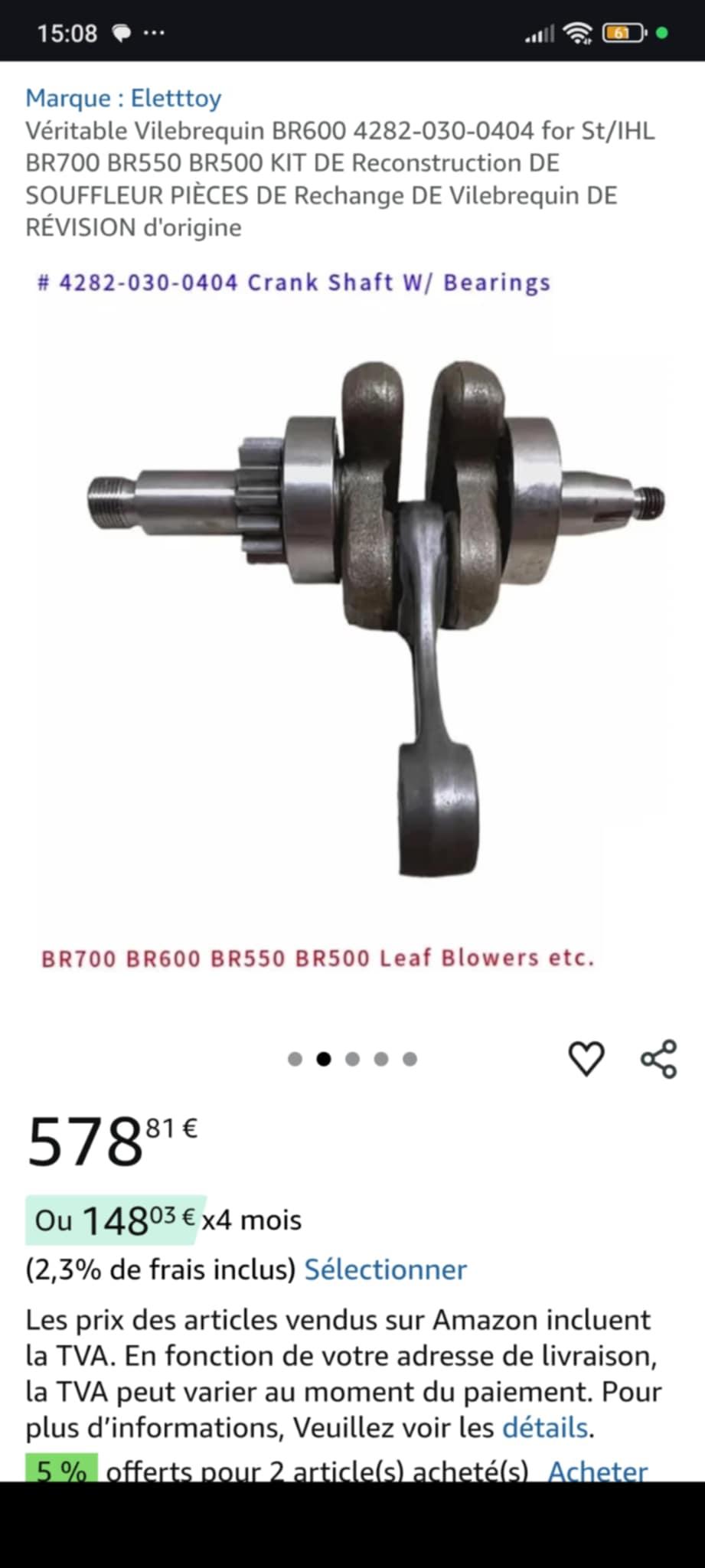This screenshot has height=1568, width=705.
Task: Share this product listing
Action: (658, 1059)
